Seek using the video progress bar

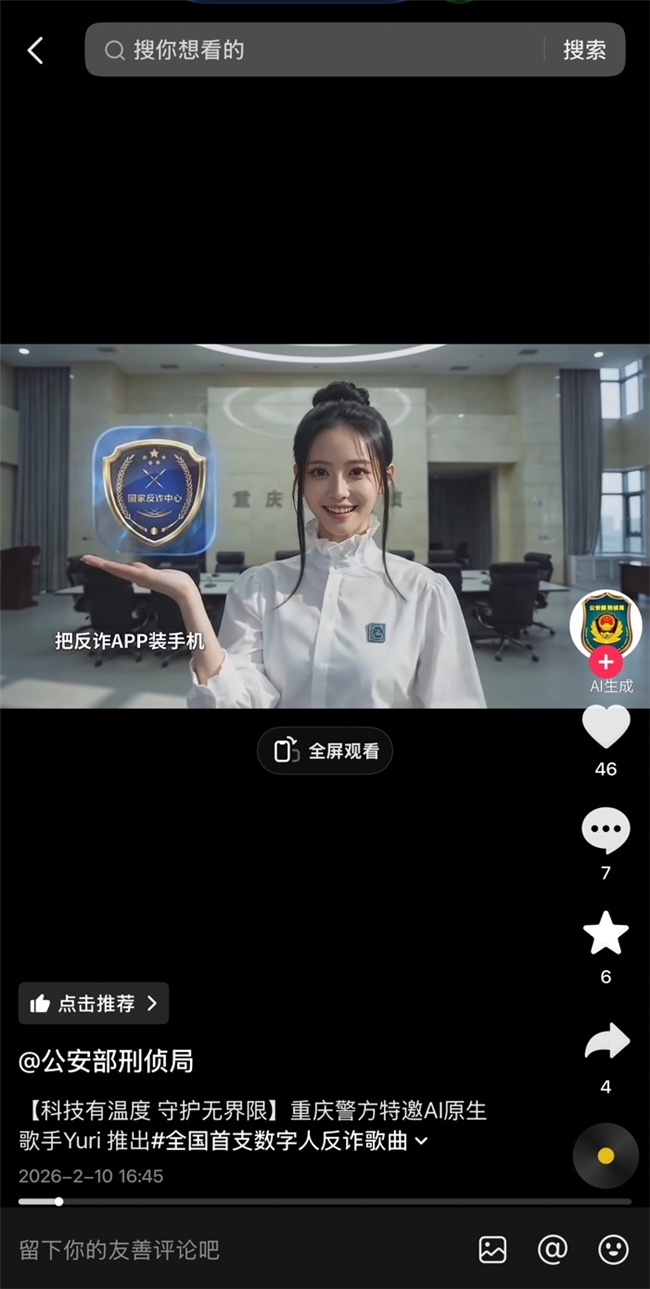coord(325,1201)
